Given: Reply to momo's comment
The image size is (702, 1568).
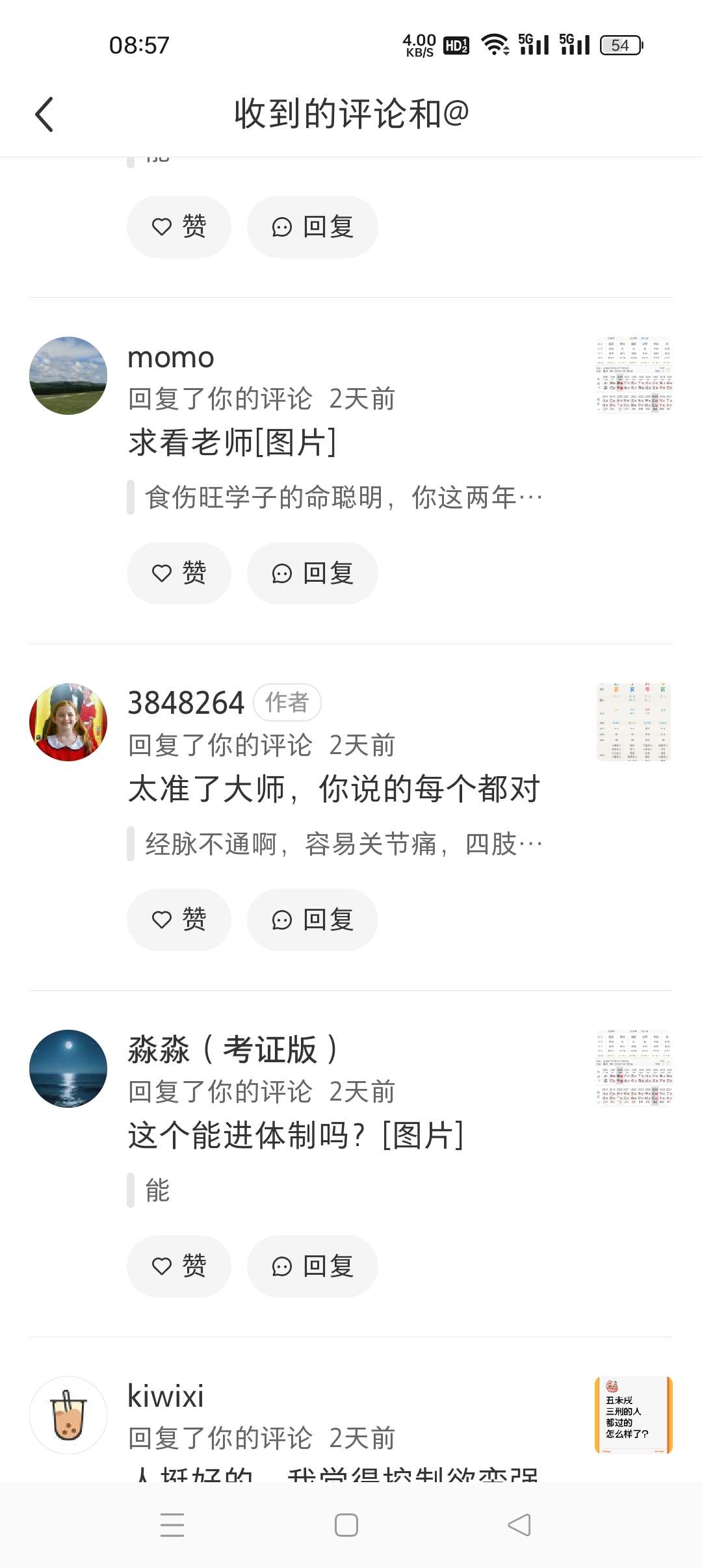Looking at the screenshot, I should [x=312, y=573].
